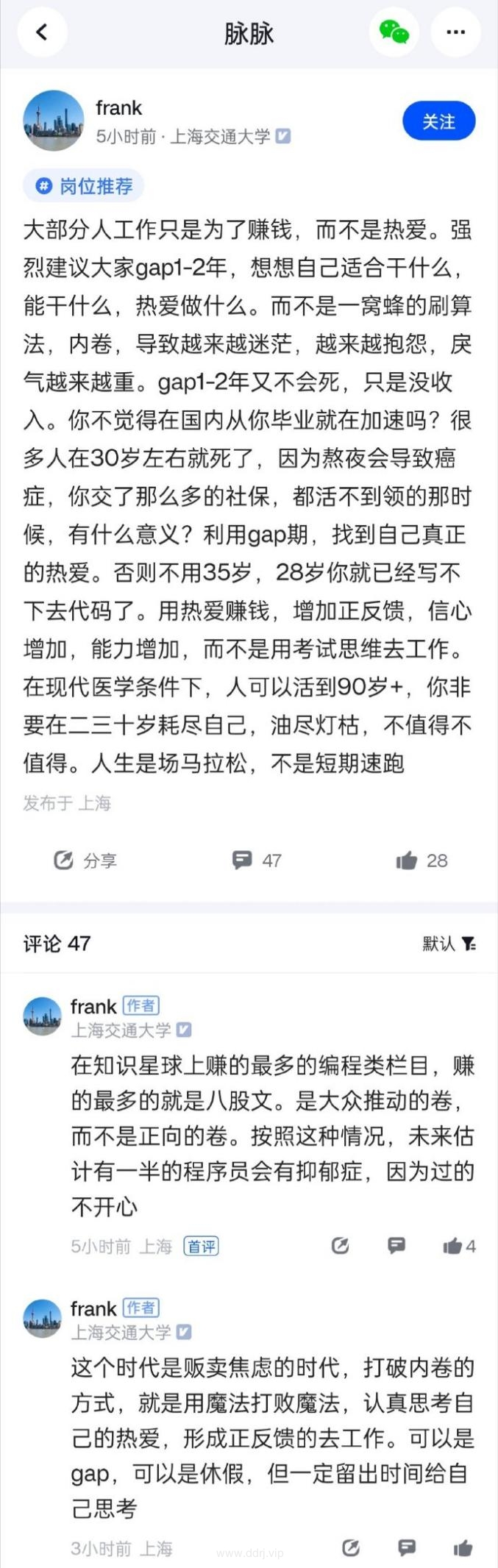Tap 分享 under the main post

(85, 860)
